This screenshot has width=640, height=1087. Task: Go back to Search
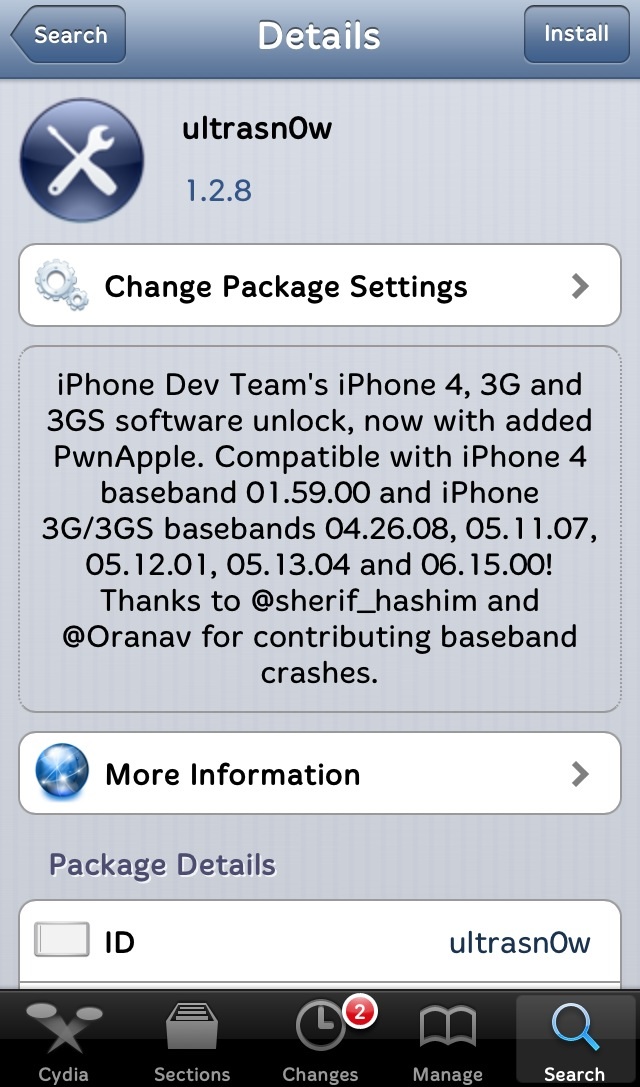pos(68,35)
